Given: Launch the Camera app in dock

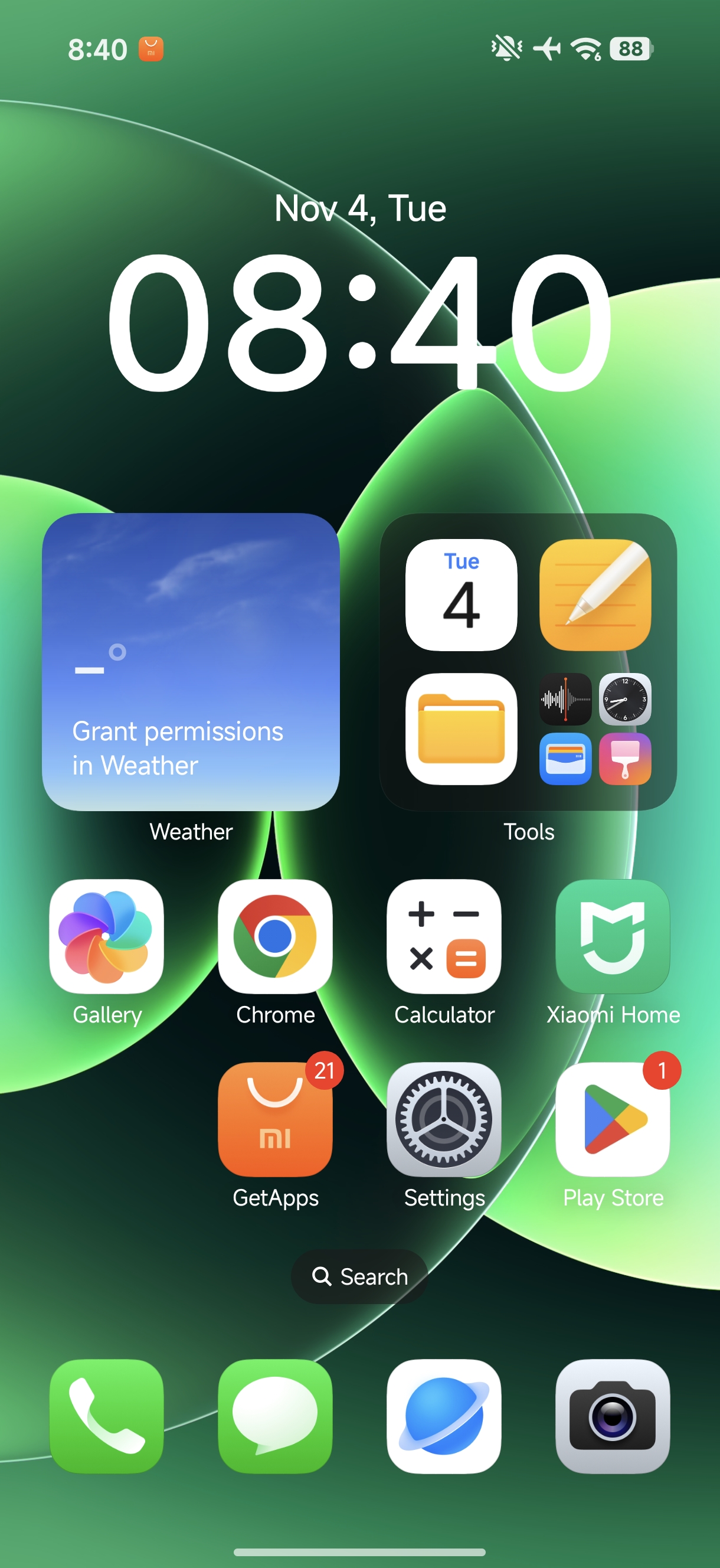Looking at the screenshot, I should pyautogui.click(x=612, y=1416).
